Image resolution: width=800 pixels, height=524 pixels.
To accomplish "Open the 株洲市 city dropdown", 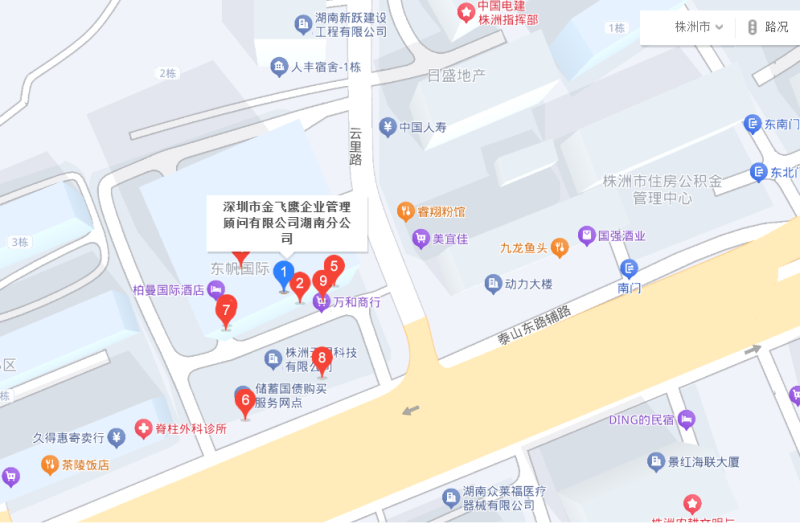I will click(699, 27).
